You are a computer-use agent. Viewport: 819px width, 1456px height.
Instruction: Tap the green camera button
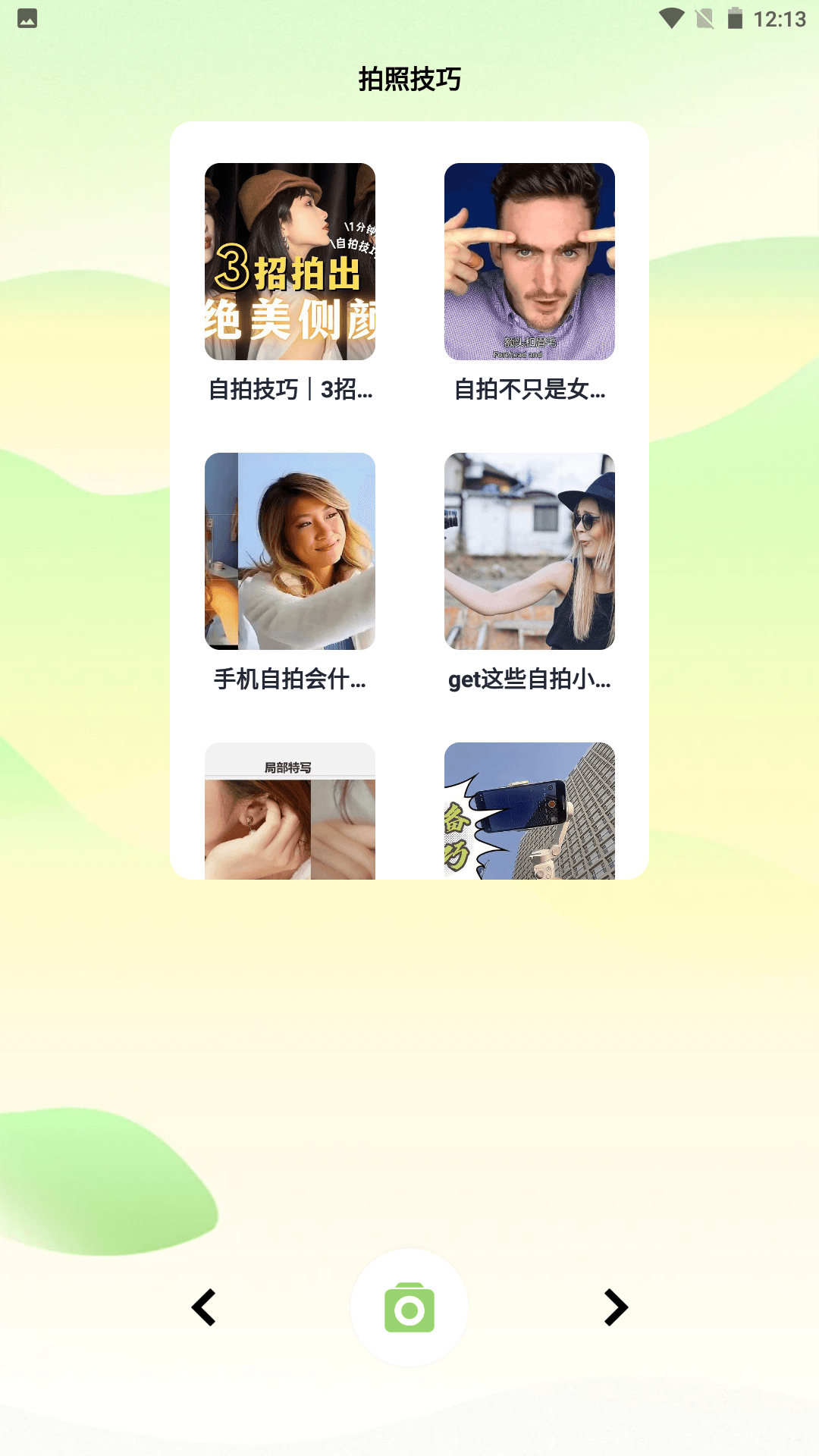(x=409, y=1307)
